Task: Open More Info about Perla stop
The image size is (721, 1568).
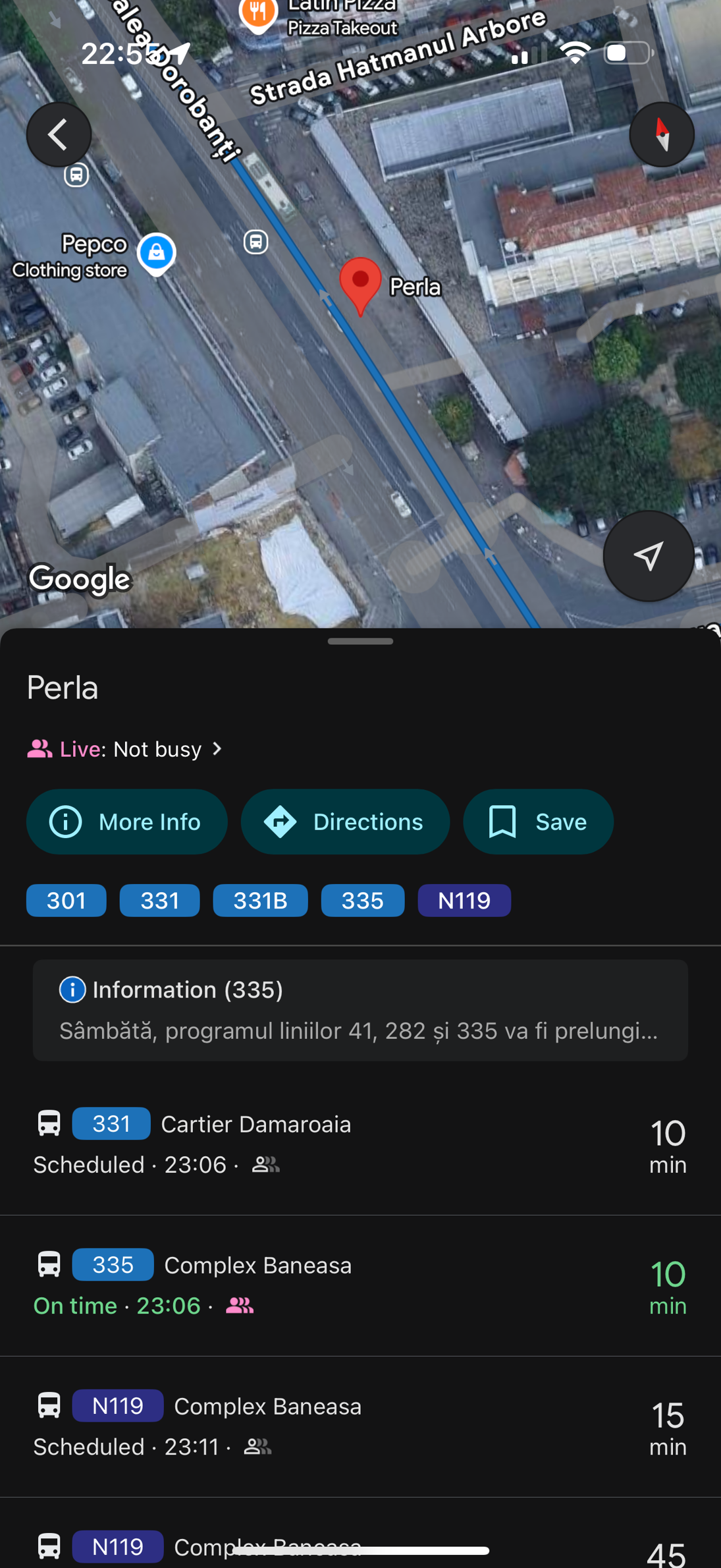Action: [126, 822]
